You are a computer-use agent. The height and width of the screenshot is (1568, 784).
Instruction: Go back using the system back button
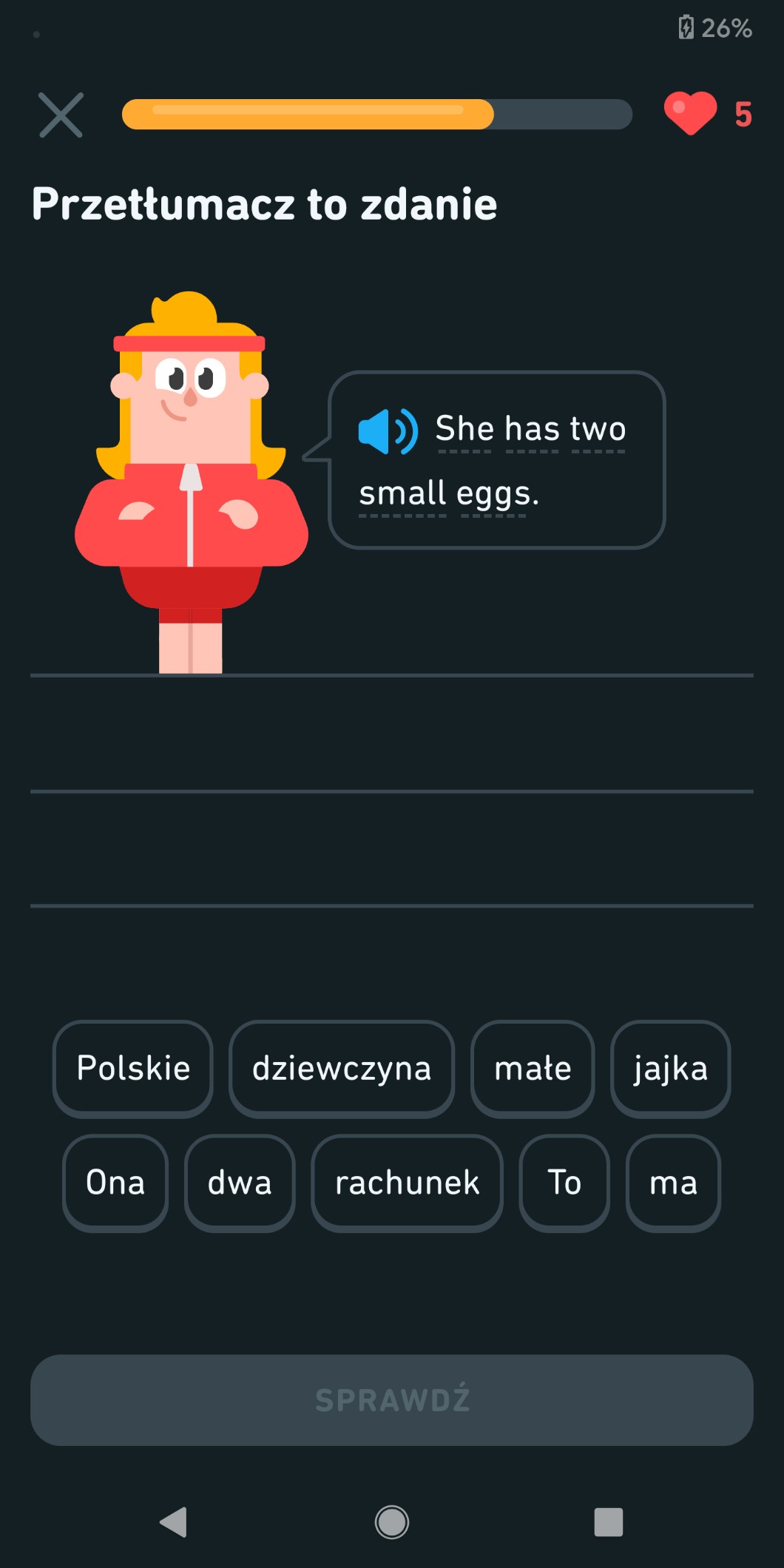pyautogui.click(x=174, y=1522)
